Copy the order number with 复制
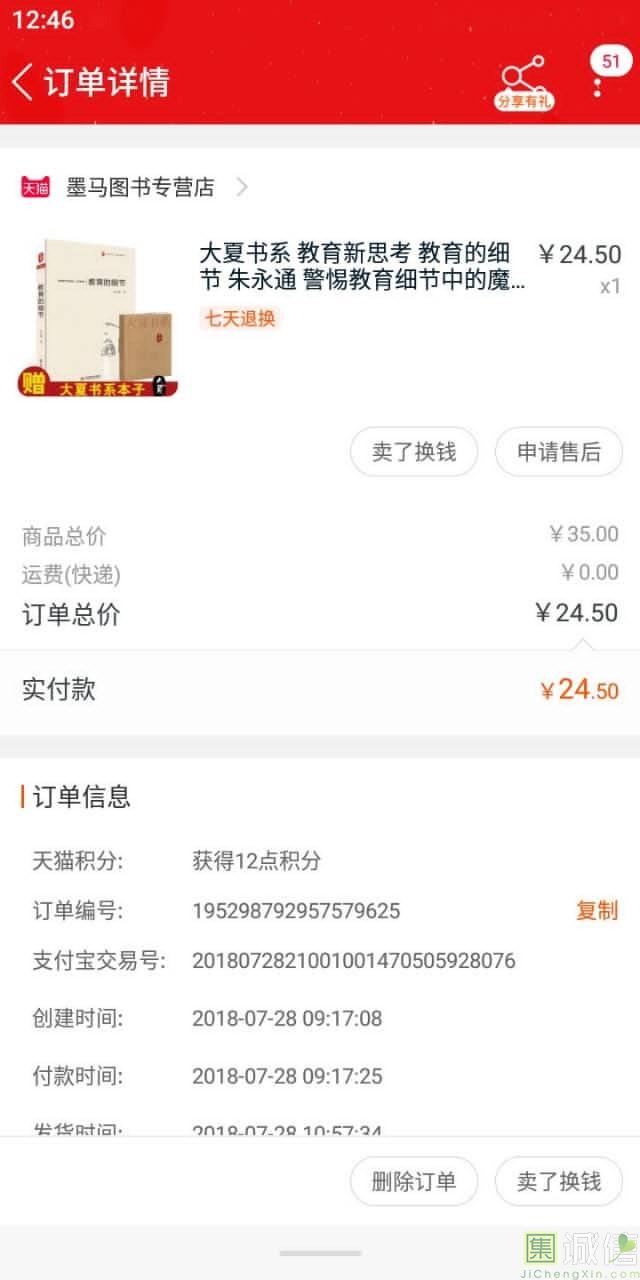Screen dimensions: 640x1280 tap(596, 911)
